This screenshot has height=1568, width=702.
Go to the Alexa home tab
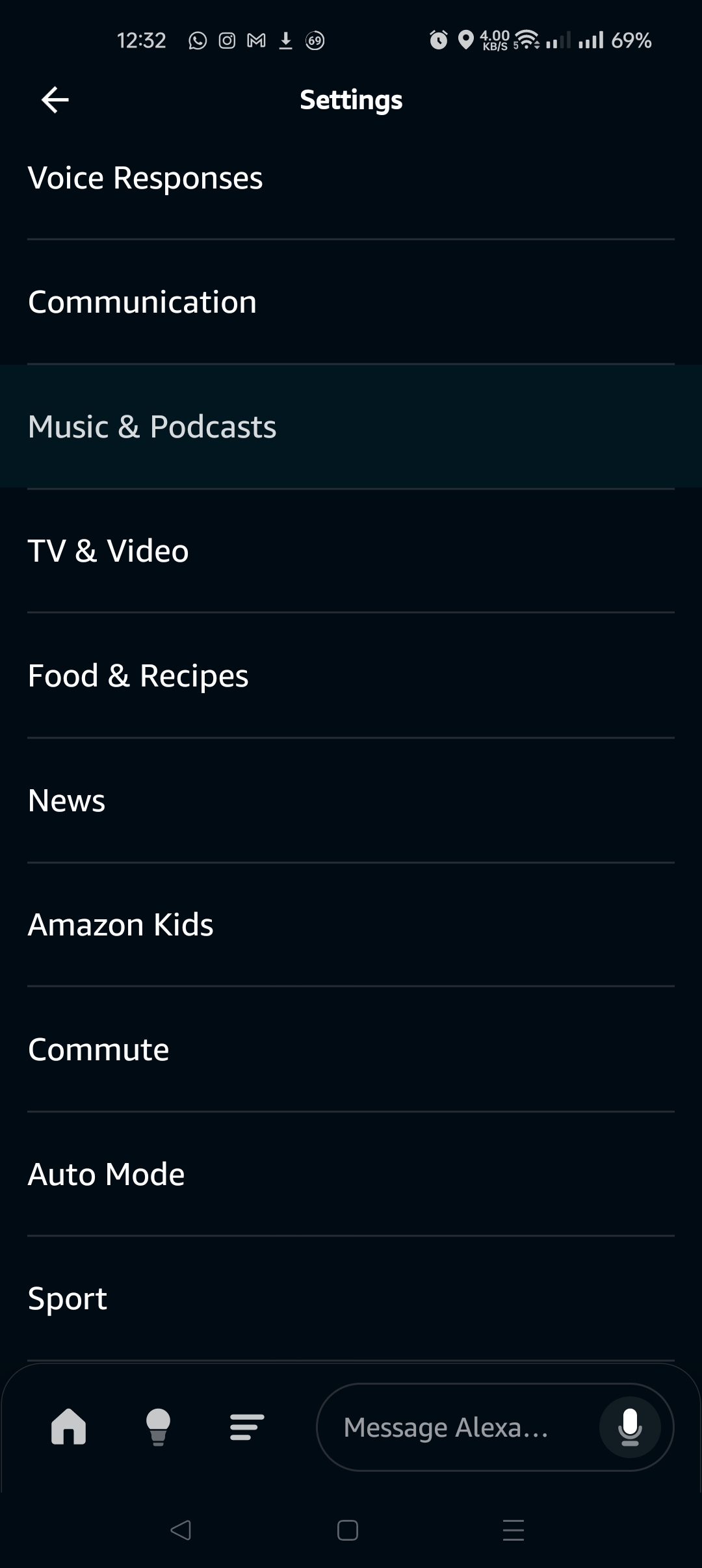[x=68, y=1427]
